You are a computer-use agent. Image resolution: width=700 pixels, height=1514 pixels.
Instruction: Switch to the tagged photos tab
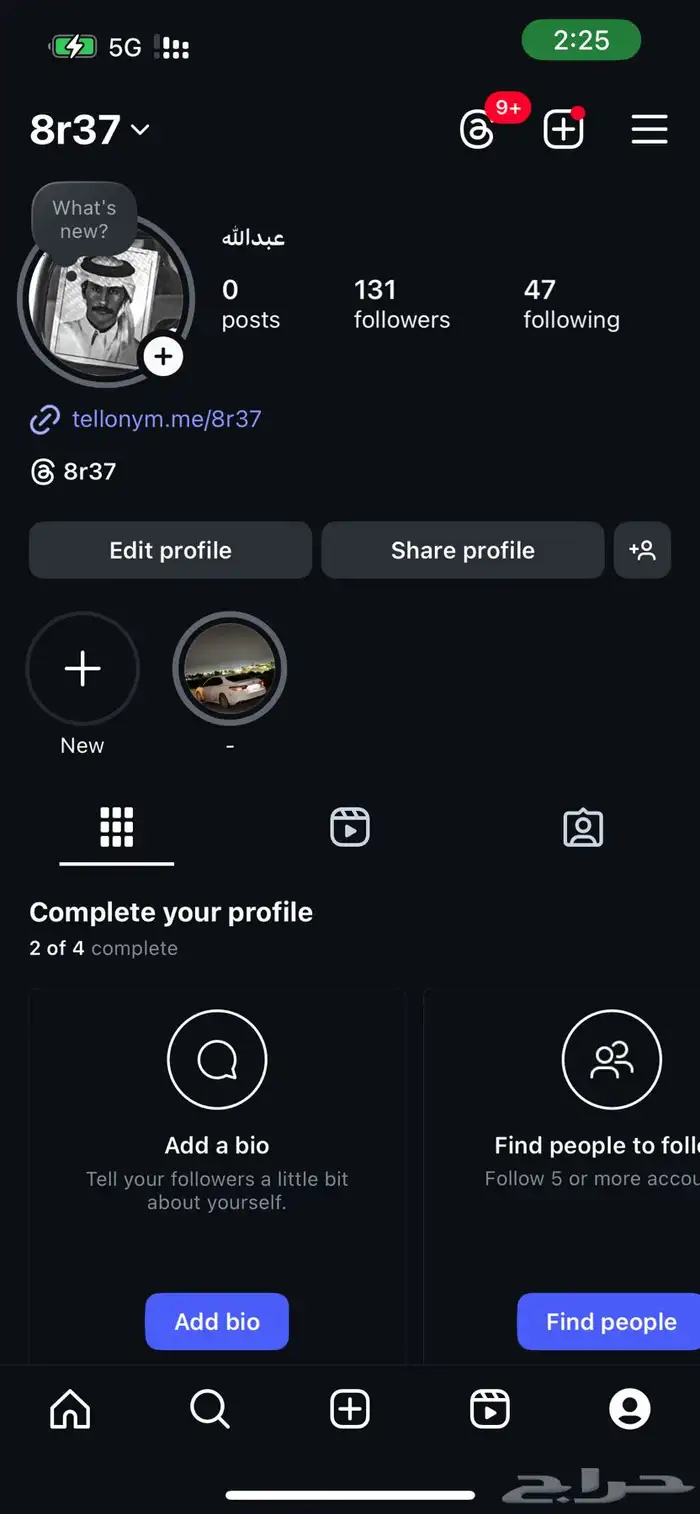click(583, 828)
